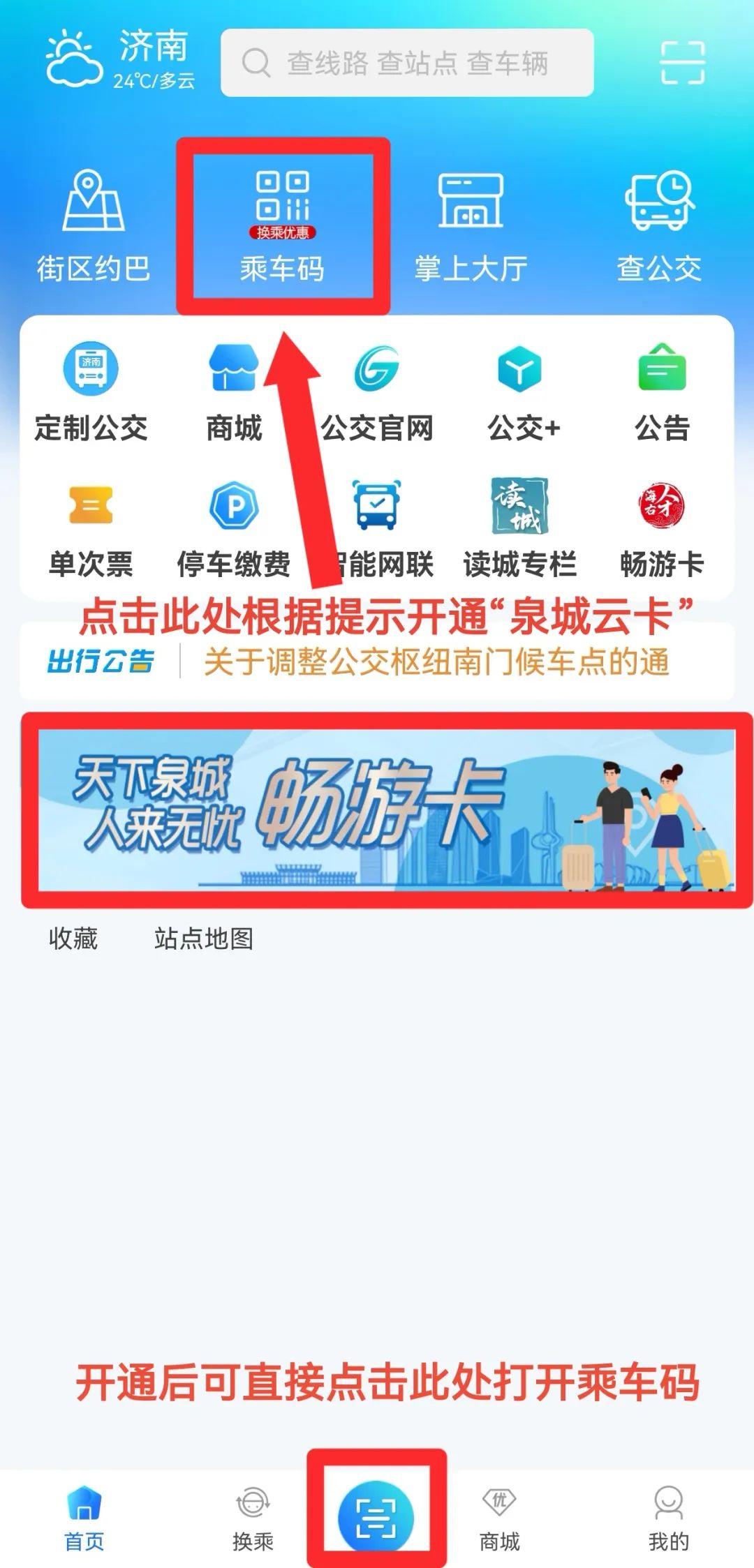The image size is (754, 1568).
Task: Open 公交+ feature
Action: [x=521, y=392]
